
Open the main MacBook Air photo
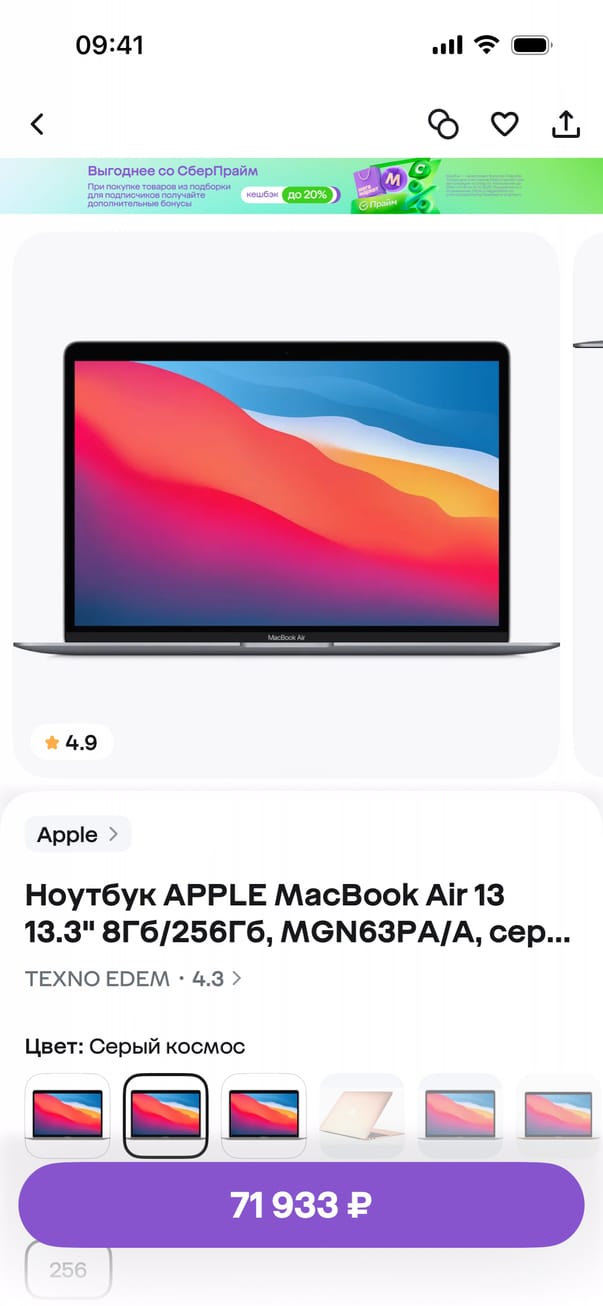286,500
